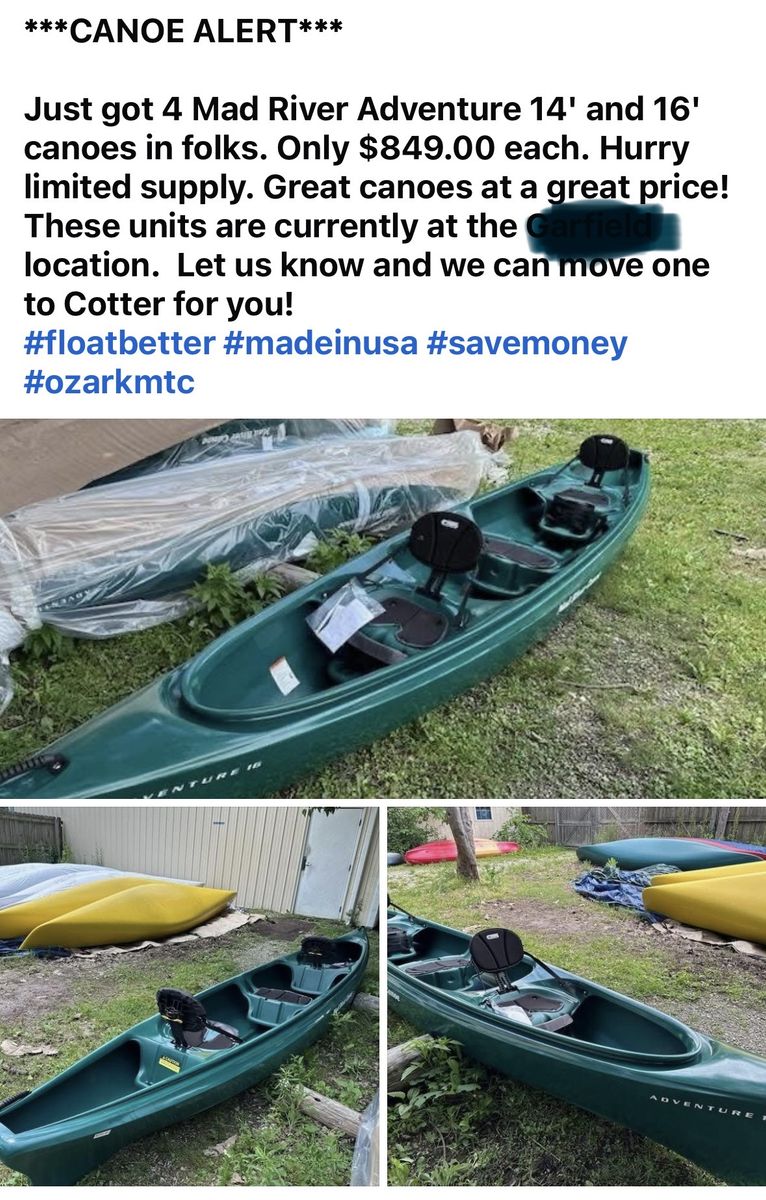Open the #ozarkmtc hashtag

109,382
